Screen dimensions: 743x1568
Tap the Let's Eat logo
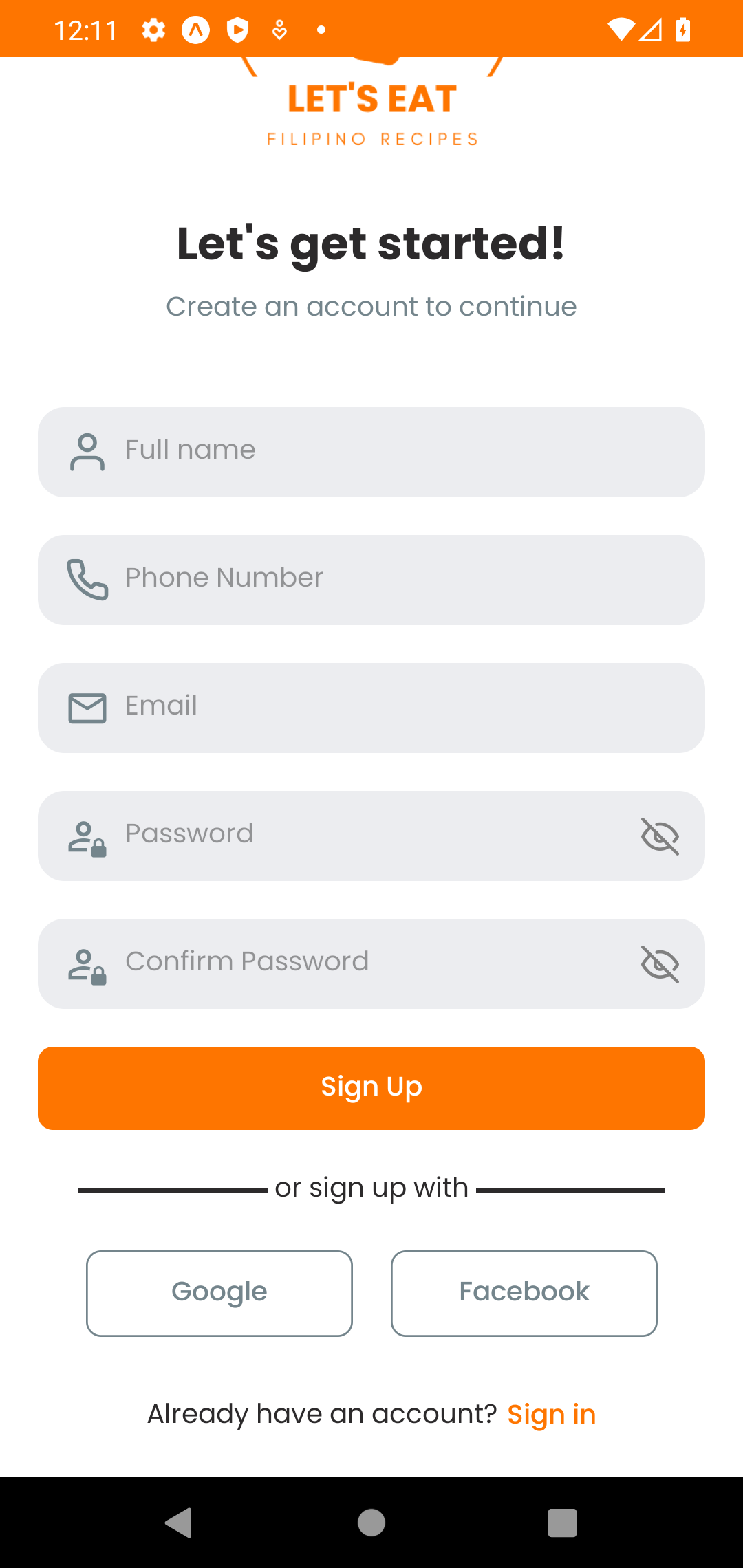(x=371, y=103)
